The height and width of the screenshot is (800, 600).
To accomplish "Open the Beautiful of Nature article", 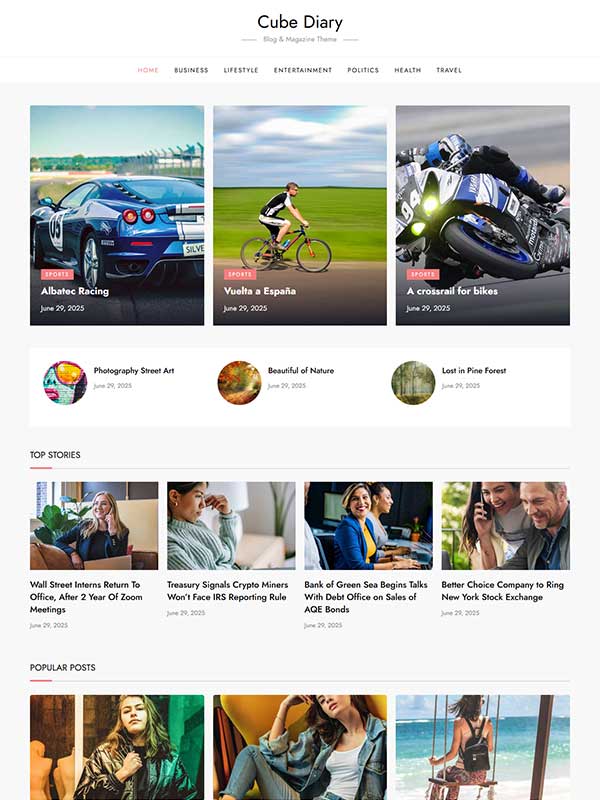I will point(301,370).
